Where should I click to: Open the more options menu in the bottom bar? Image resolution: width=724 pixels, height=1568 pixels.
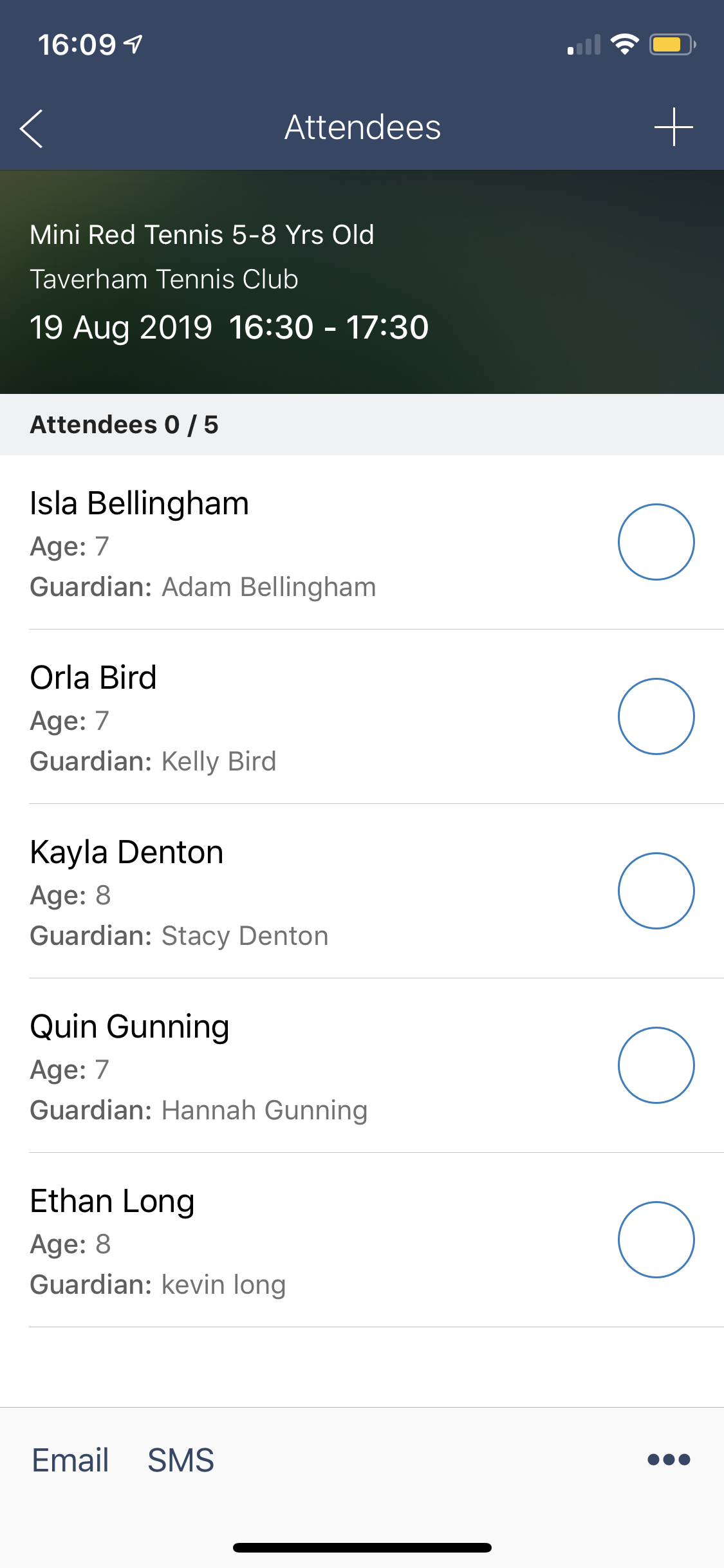(669, 1459)
